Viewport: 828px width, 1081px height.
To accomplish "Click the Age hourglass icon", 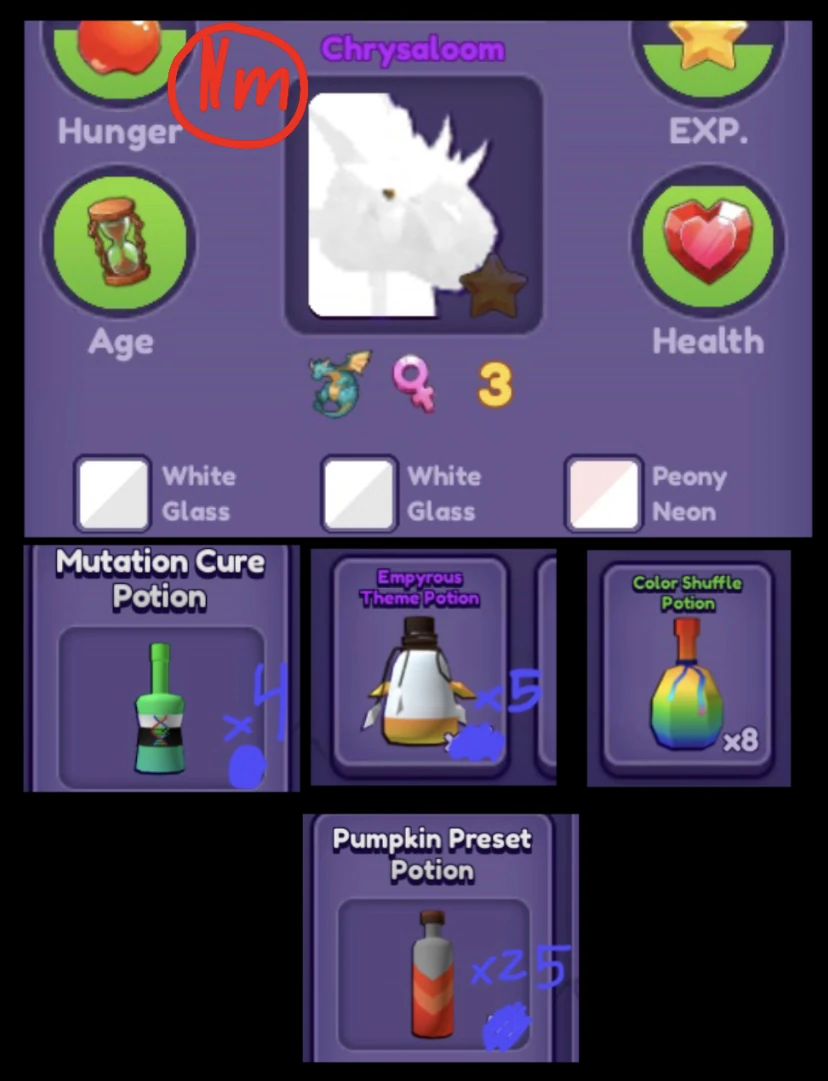I will click(x=119, y=240).
